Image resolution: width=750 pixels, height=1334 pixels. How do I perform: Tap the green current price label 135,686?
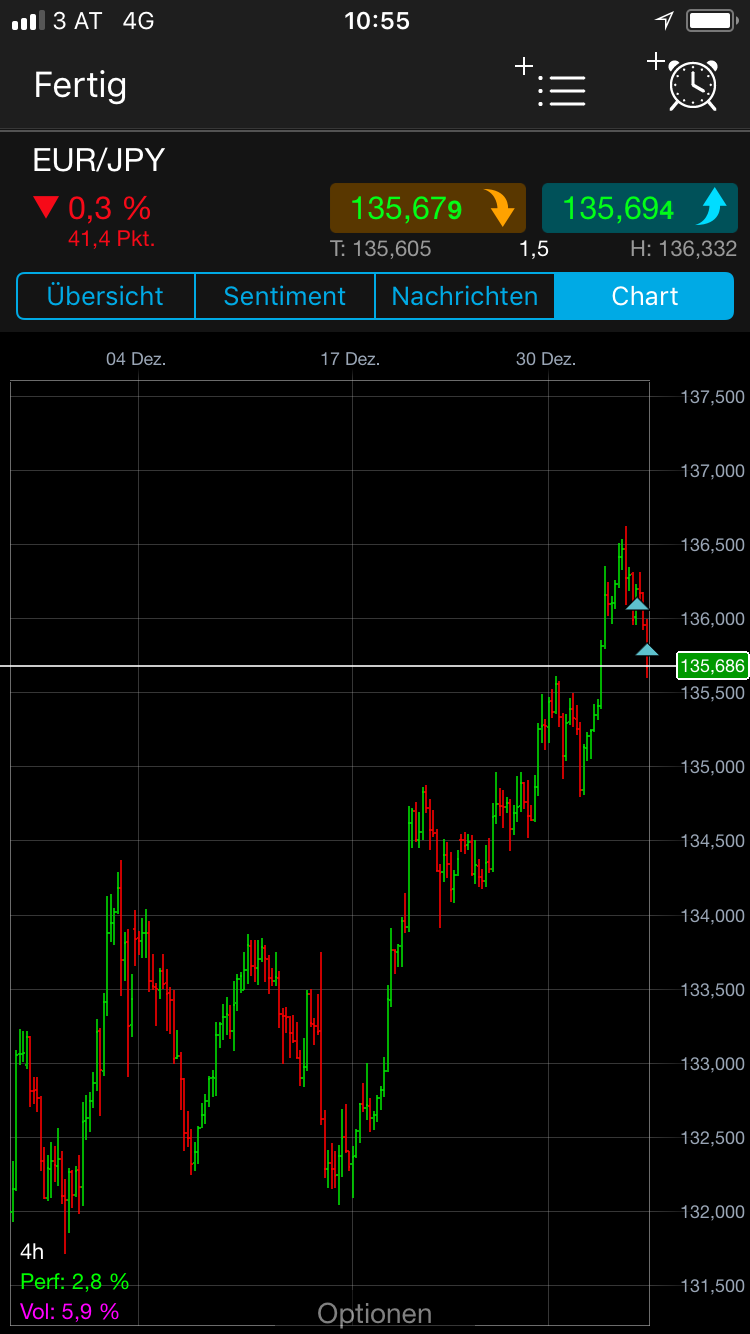[712, 665]
